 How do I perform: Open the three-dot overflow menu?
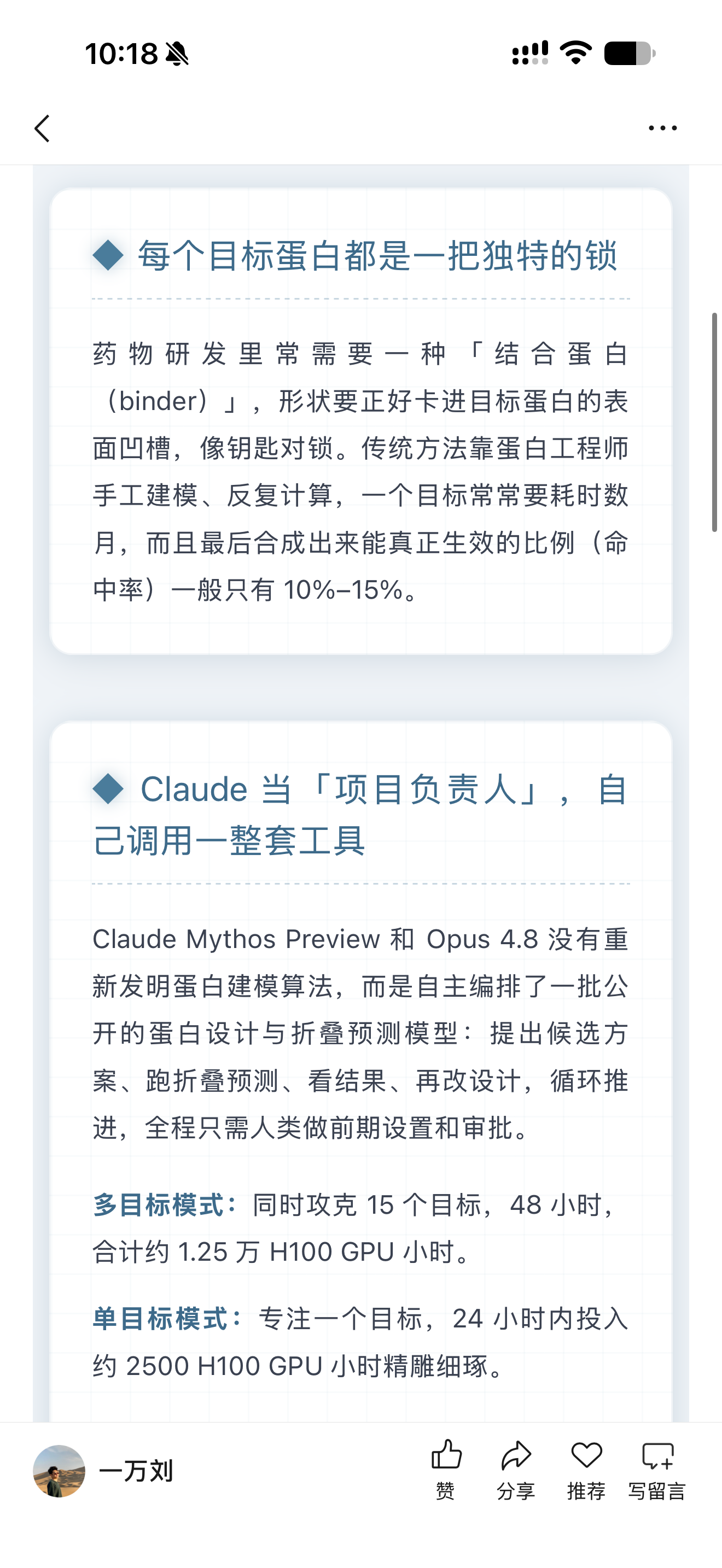coord(662,128)
